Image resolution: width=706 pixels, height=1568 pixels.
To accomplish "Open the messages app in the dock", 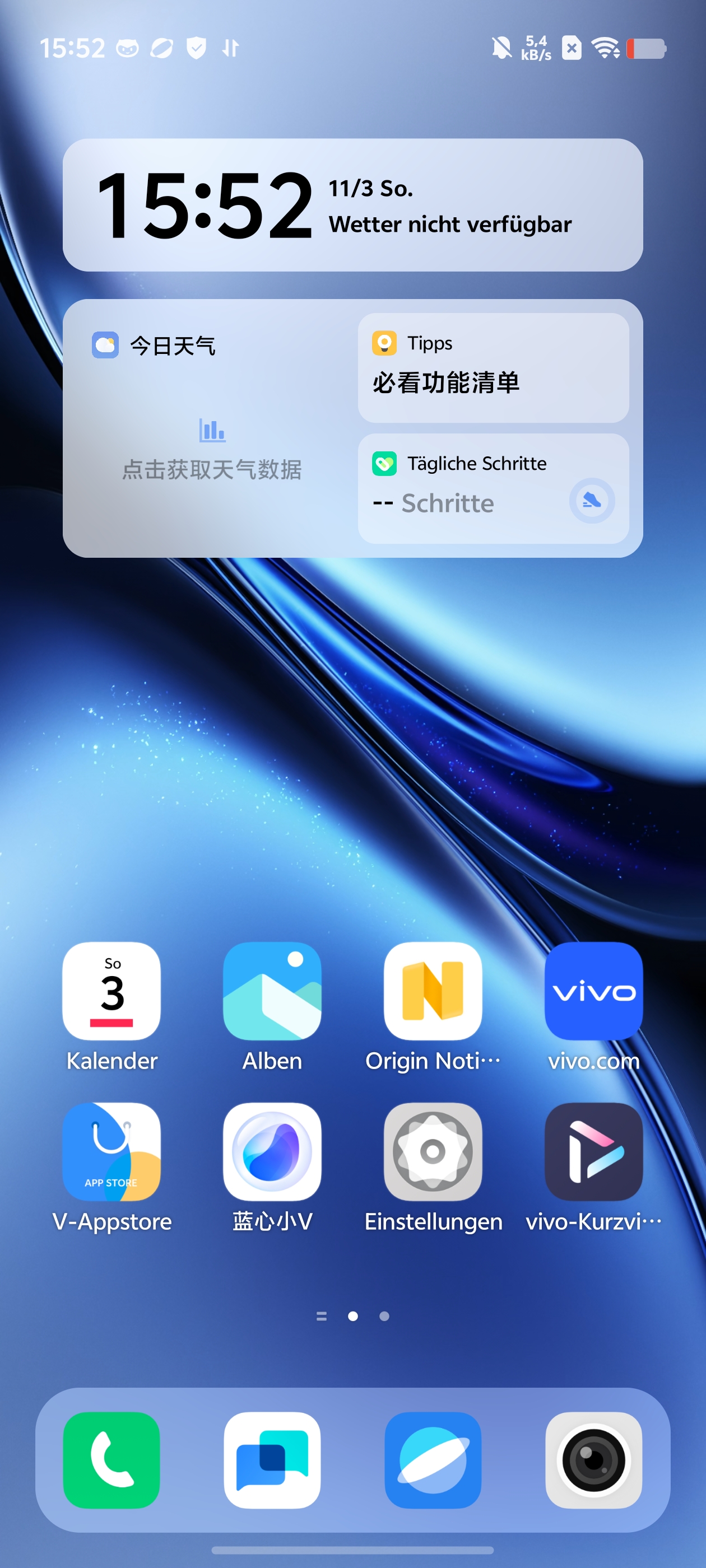I will [272, 1460].
